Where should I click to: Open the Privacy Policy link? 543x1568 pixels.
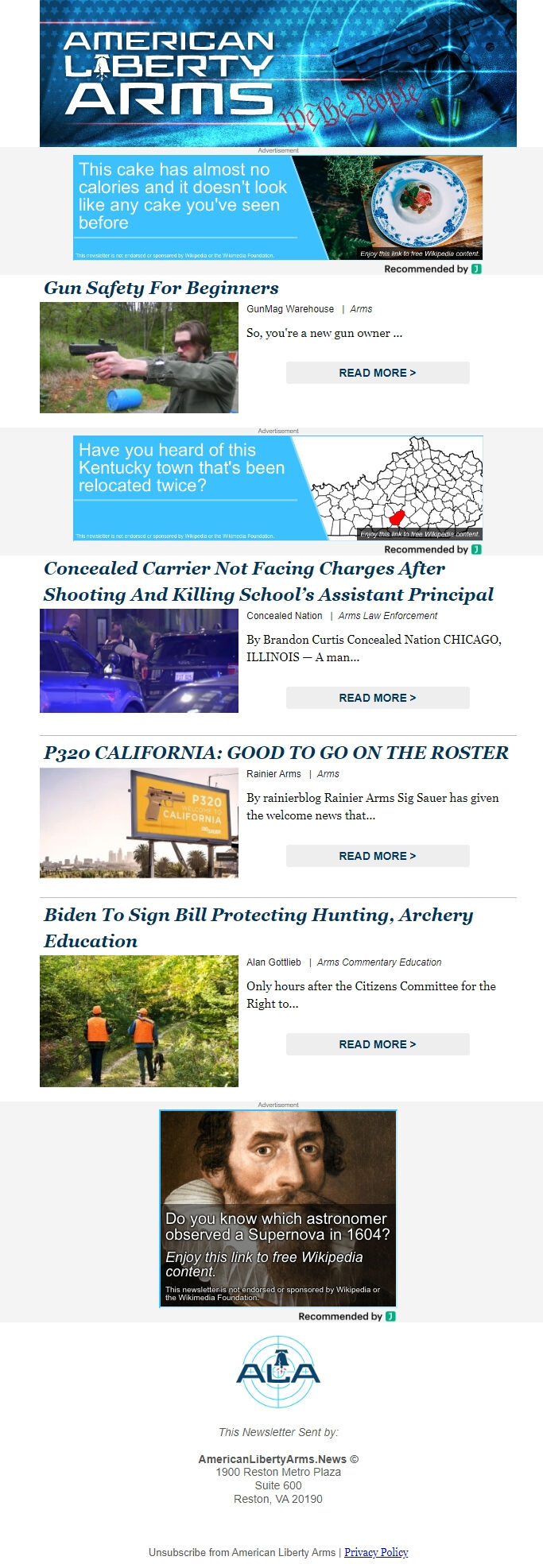(x=376, y=1552)
